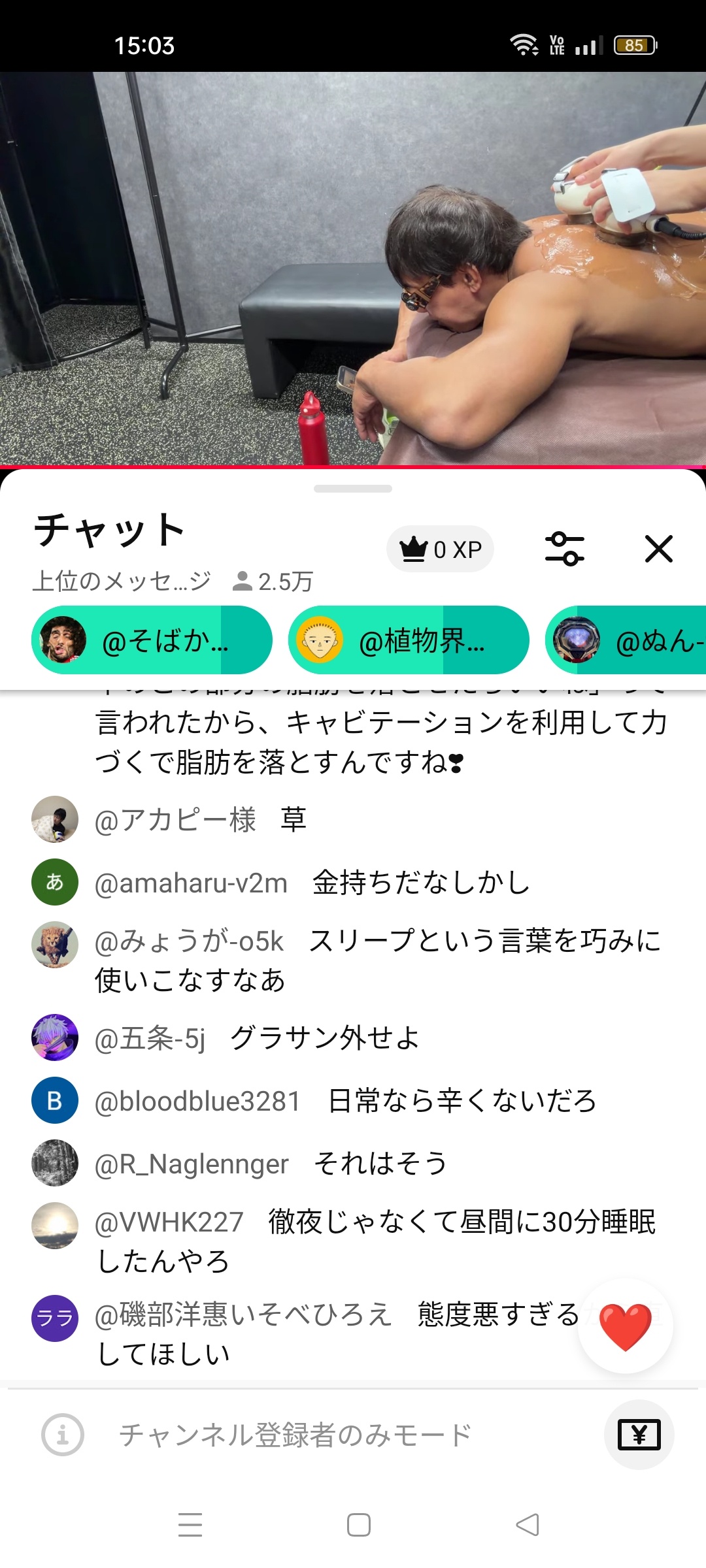This screenshot has width=706, height=1568.
Task: Open the @そばか… pinned chip
Action: coord(152,640)
